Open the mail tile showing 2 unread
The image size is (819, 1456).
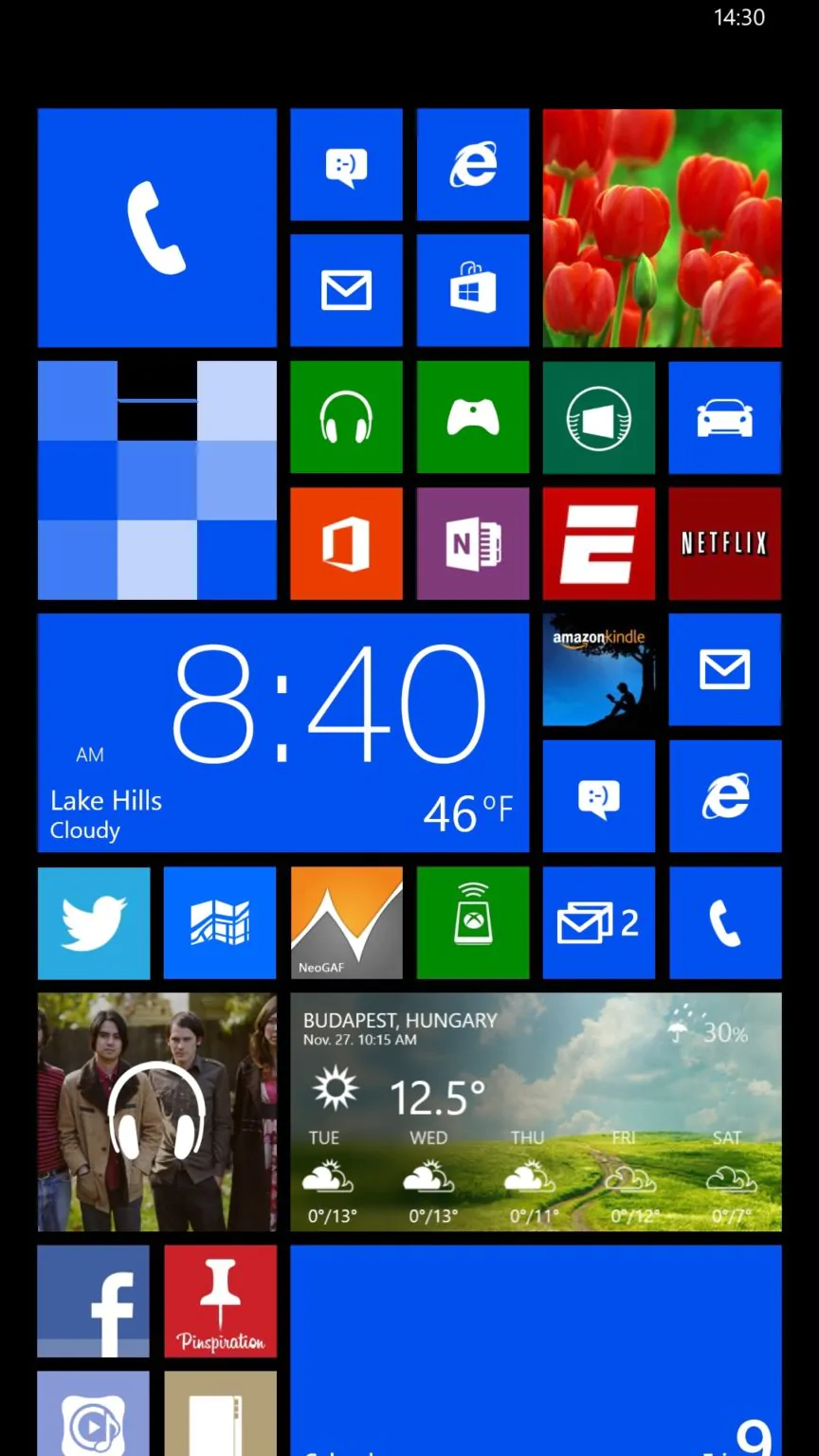pos(598,922)
